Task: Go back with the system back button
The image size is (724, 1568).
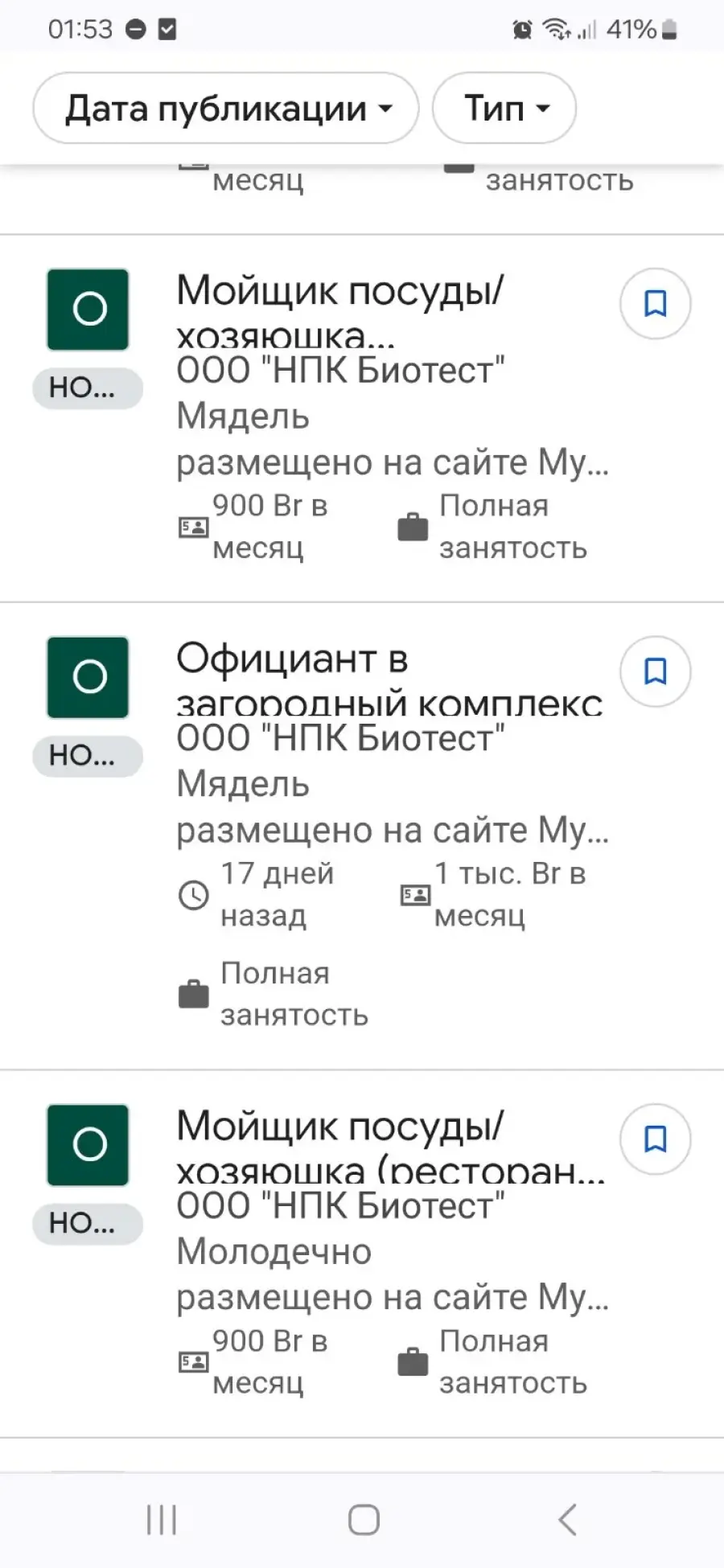Action: pyautogui.click(x=567, y=1520)
